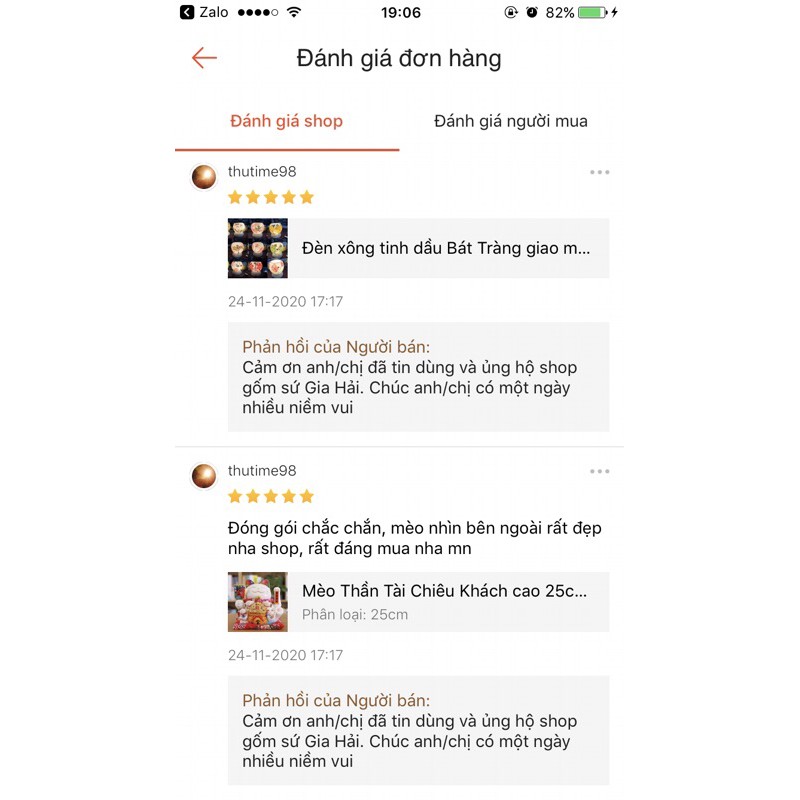Go back using the arrow icon

coord(204,58)
